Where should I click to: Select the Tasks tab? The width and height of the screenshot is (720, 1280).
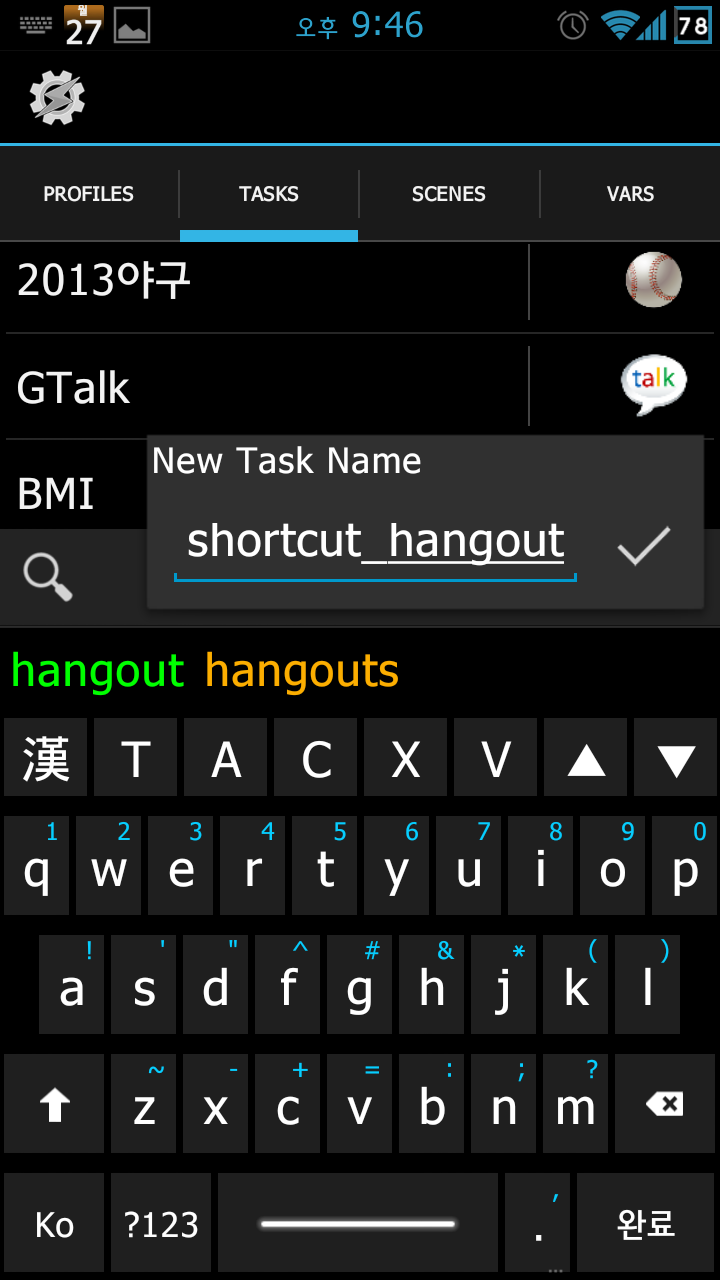click(x=269, y=194)
